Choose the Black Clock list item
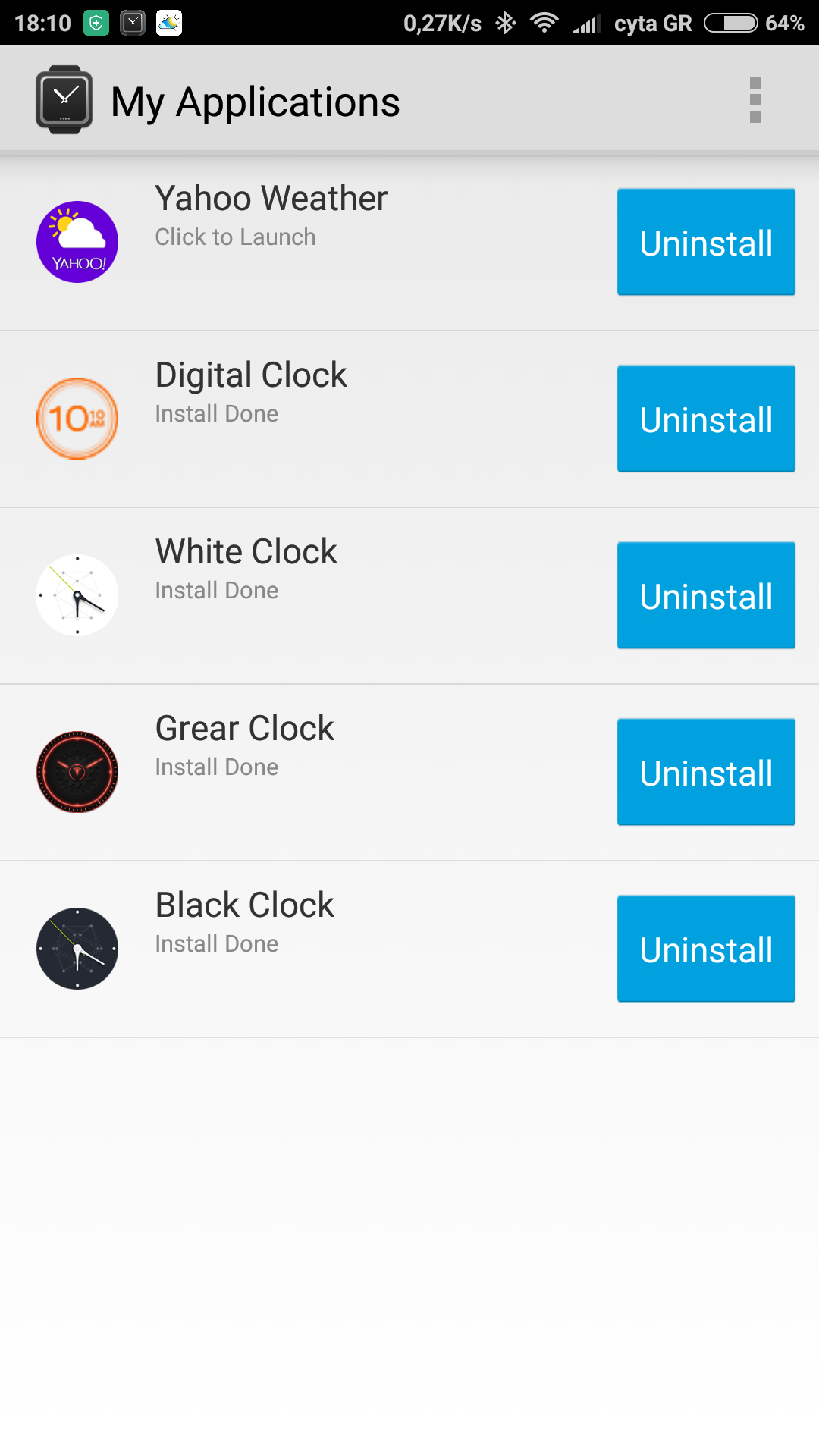This screenshot has width=819, height=1456. 303,949
